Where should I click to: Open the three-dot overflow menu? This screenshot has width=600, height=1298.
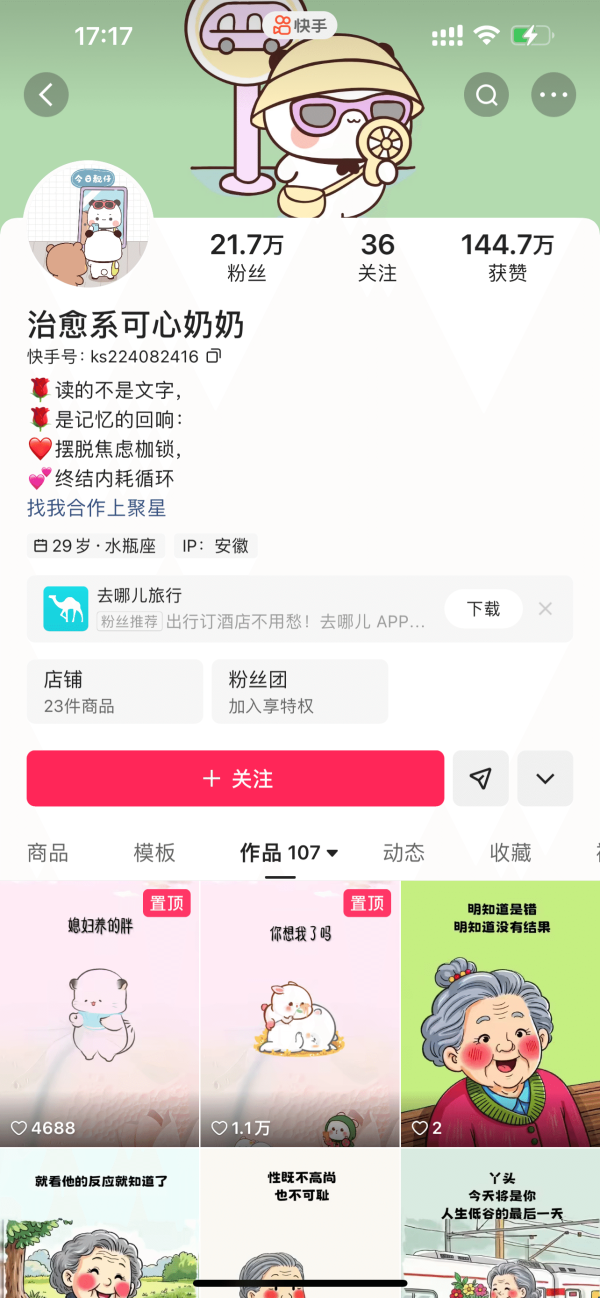click(x=553, y=96)
